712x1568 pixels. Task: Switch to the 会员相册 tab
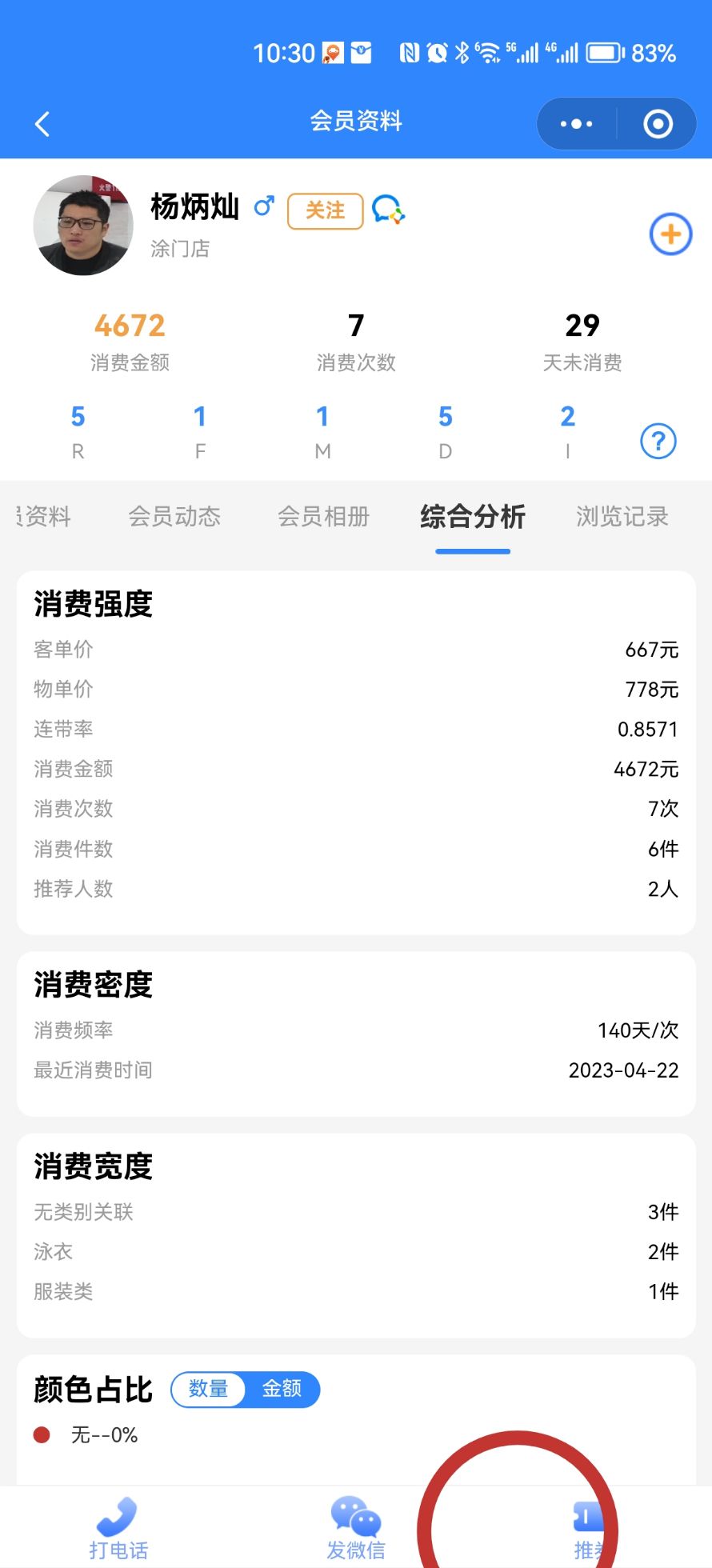[323, 517]
